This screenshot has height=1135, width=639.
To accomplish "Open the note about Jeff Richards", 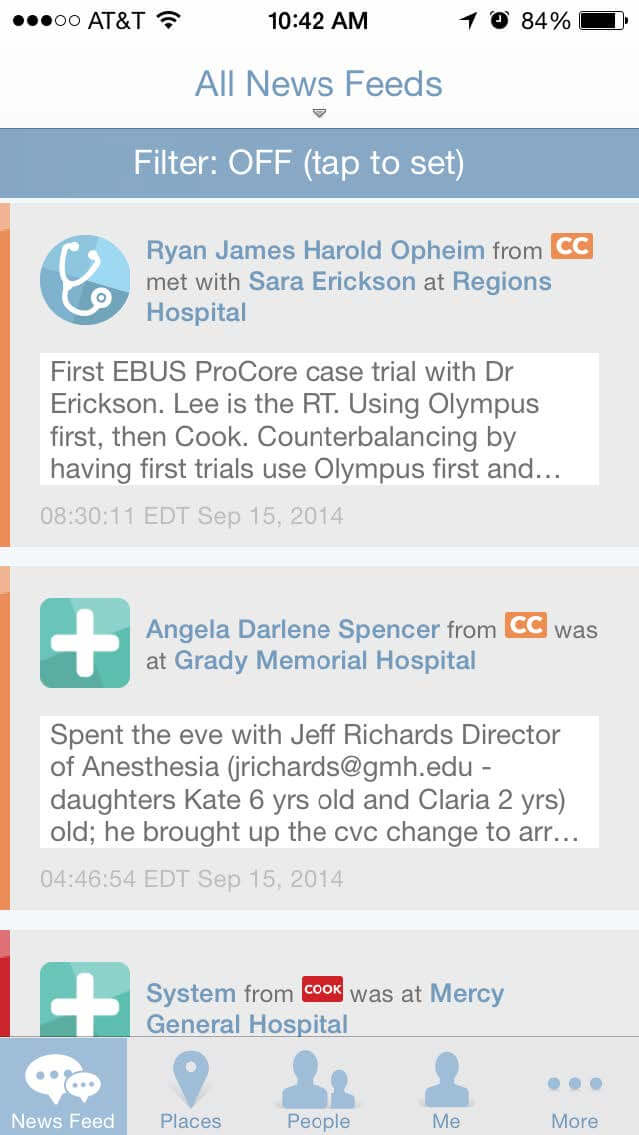I will 319,783.
